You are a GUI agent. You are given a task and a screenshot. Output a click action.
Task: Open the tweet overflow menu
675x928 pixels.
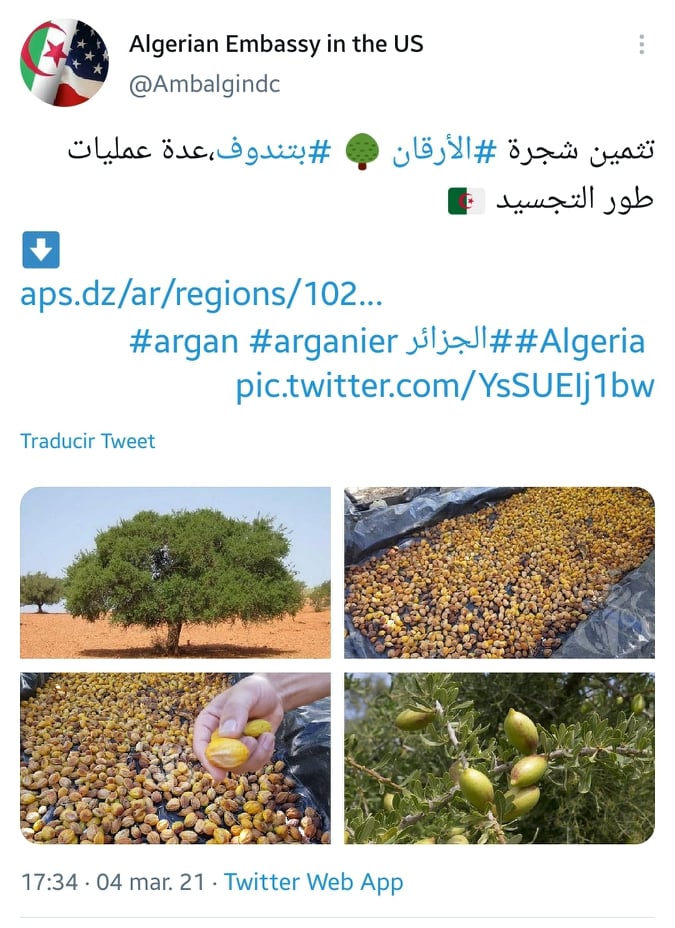(x=641, y=45)
